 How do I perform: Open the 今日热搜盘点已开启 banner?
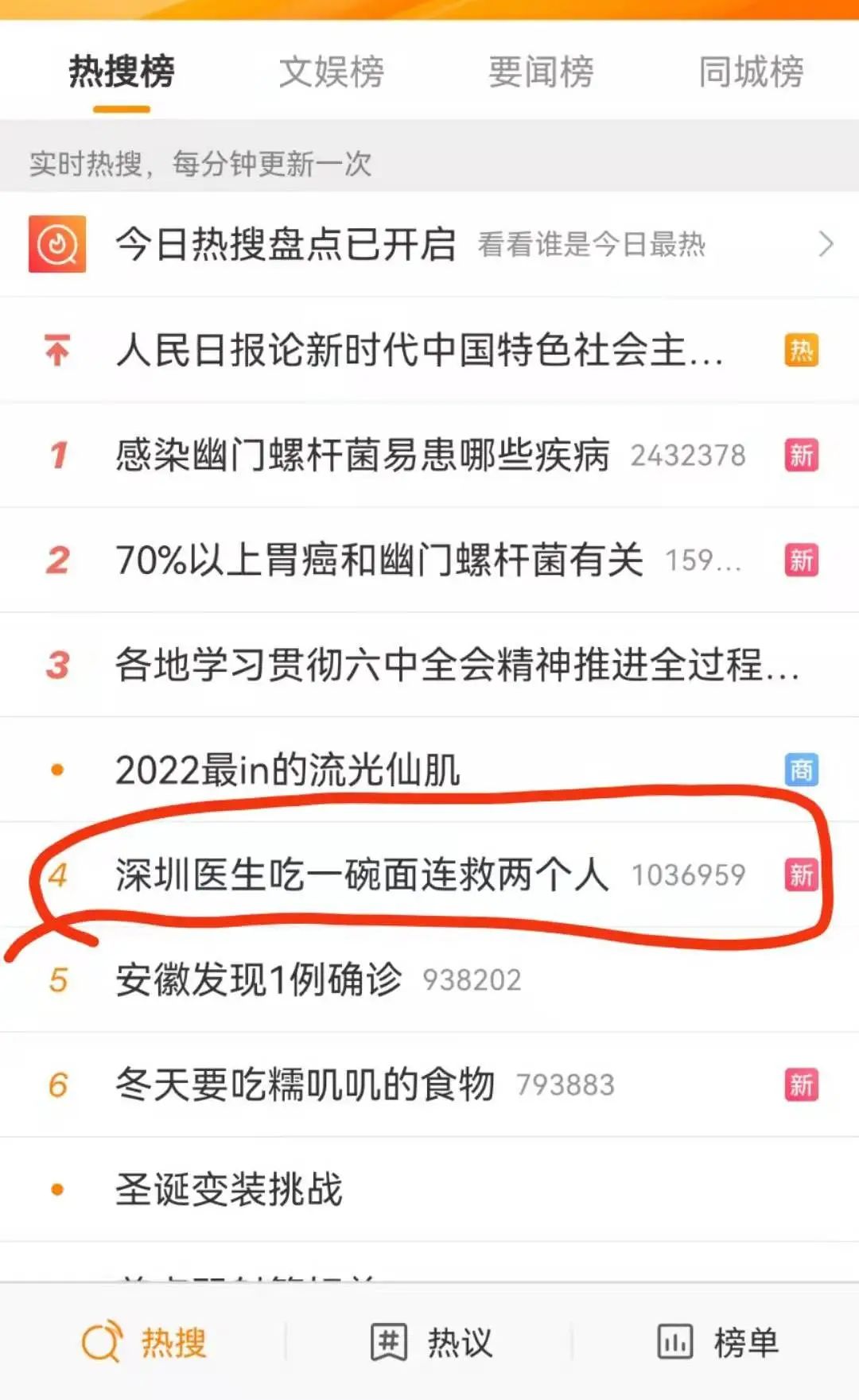(429, 244)
